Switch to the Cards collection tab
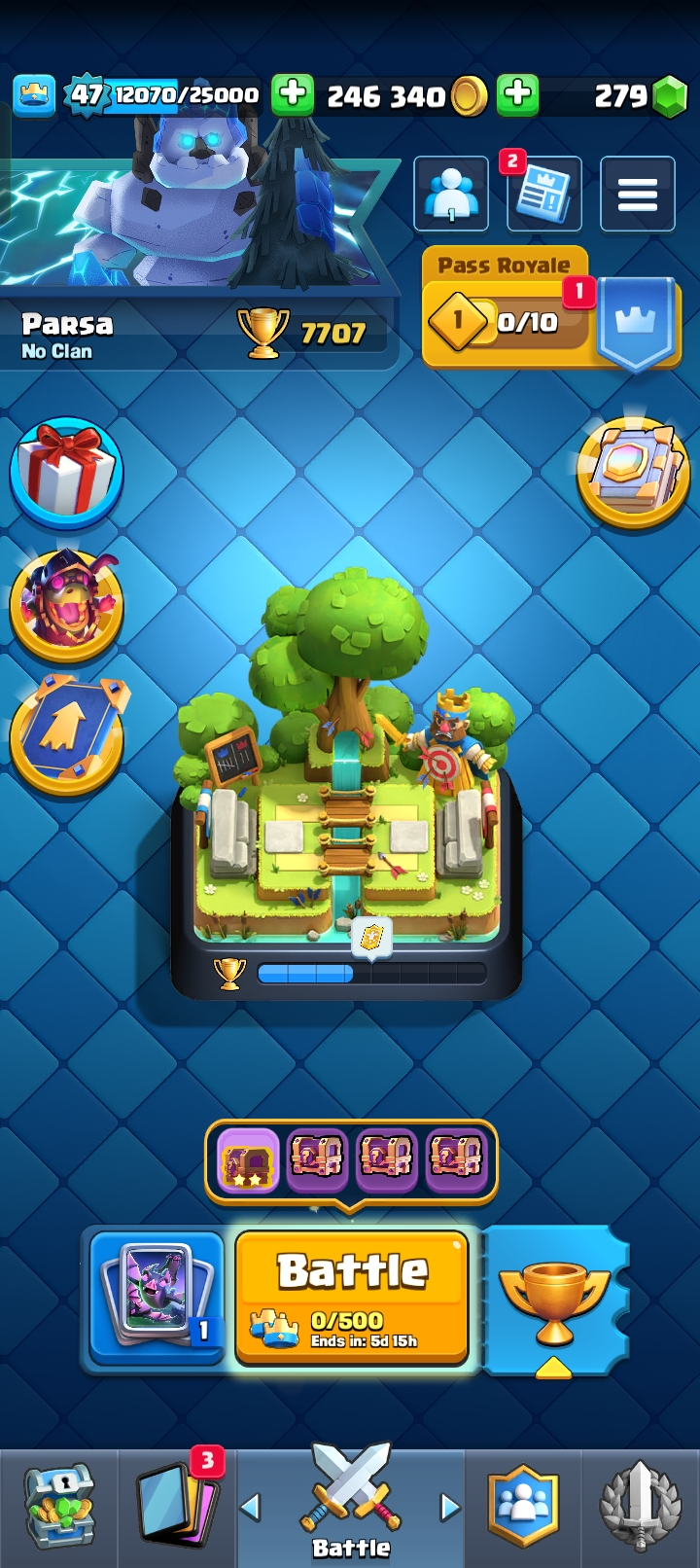This screenshot has height=1568, width=700. click(176, 1507)
